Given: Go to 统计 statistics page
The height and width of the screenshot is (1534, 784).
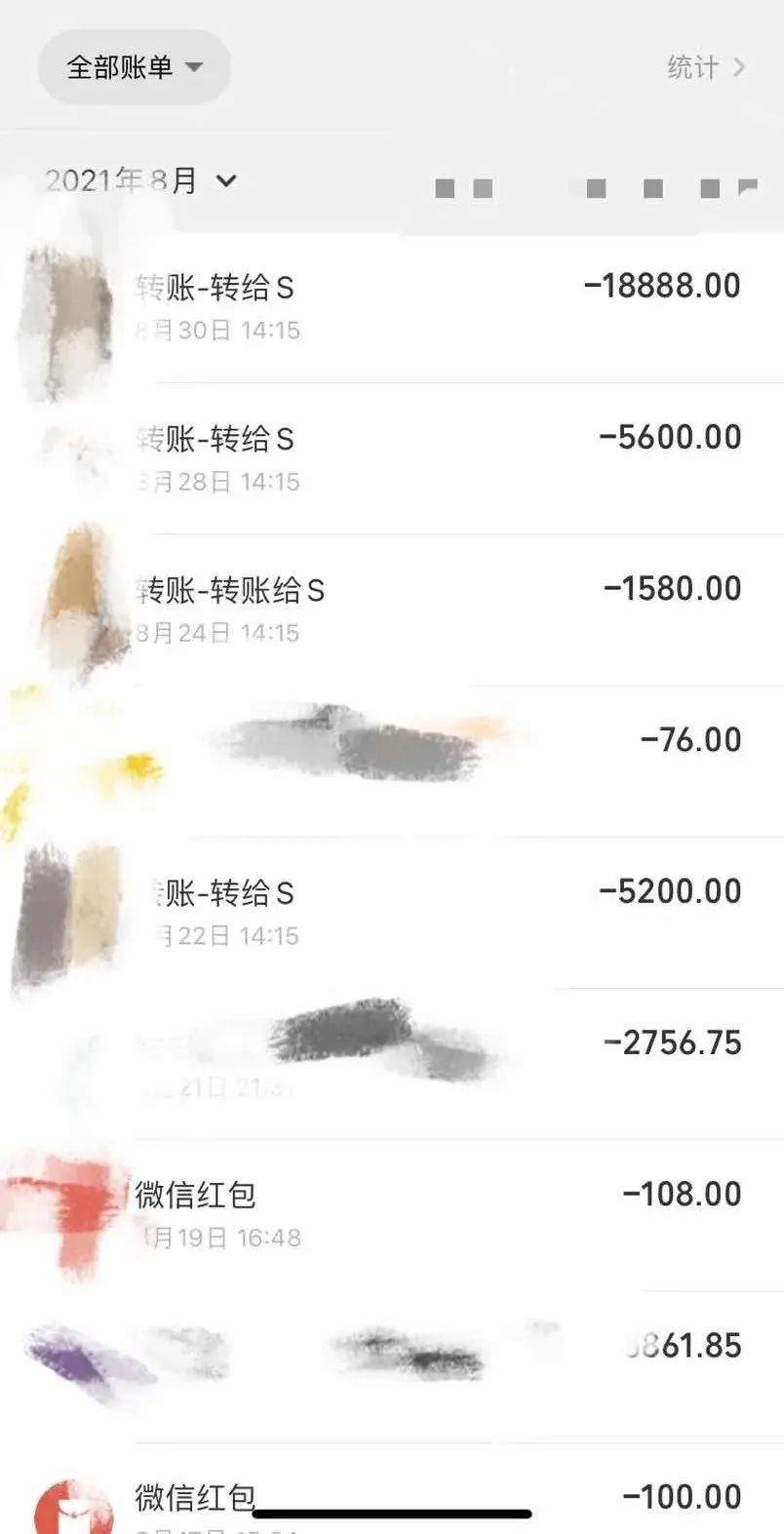Looking at the screenshot, I should (705, 67).
